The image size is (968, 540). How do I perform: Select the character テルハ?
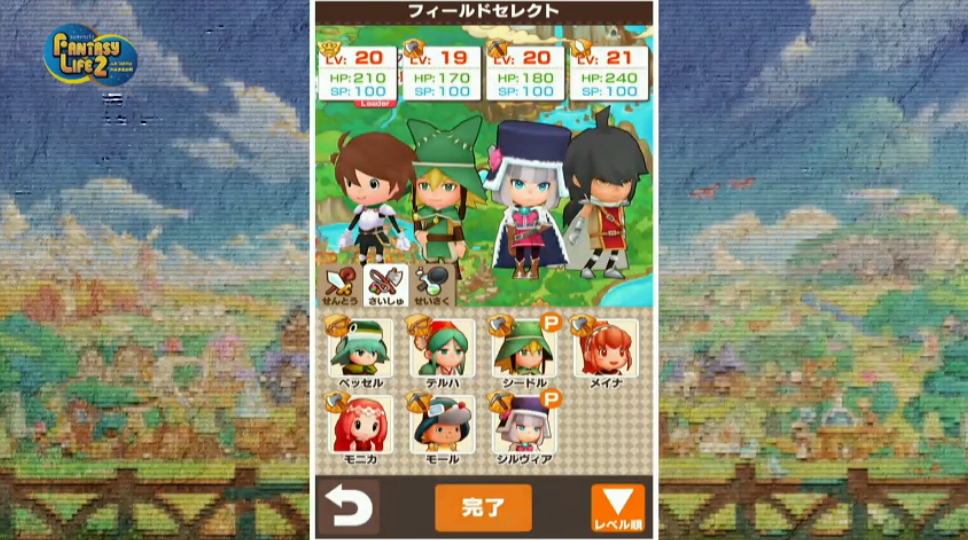[x=441, y=350]
